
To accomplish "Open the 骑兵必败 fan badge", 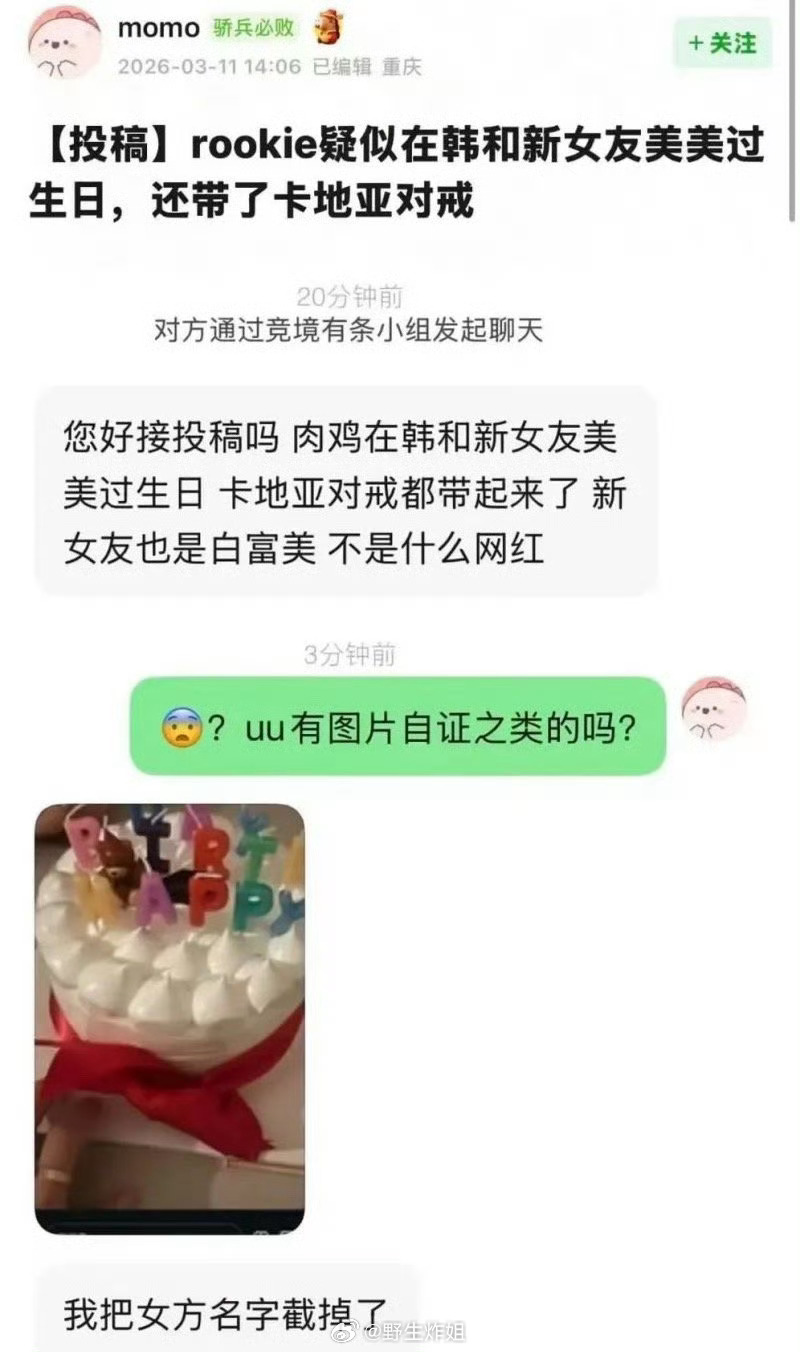I will (x=249, y=30).
